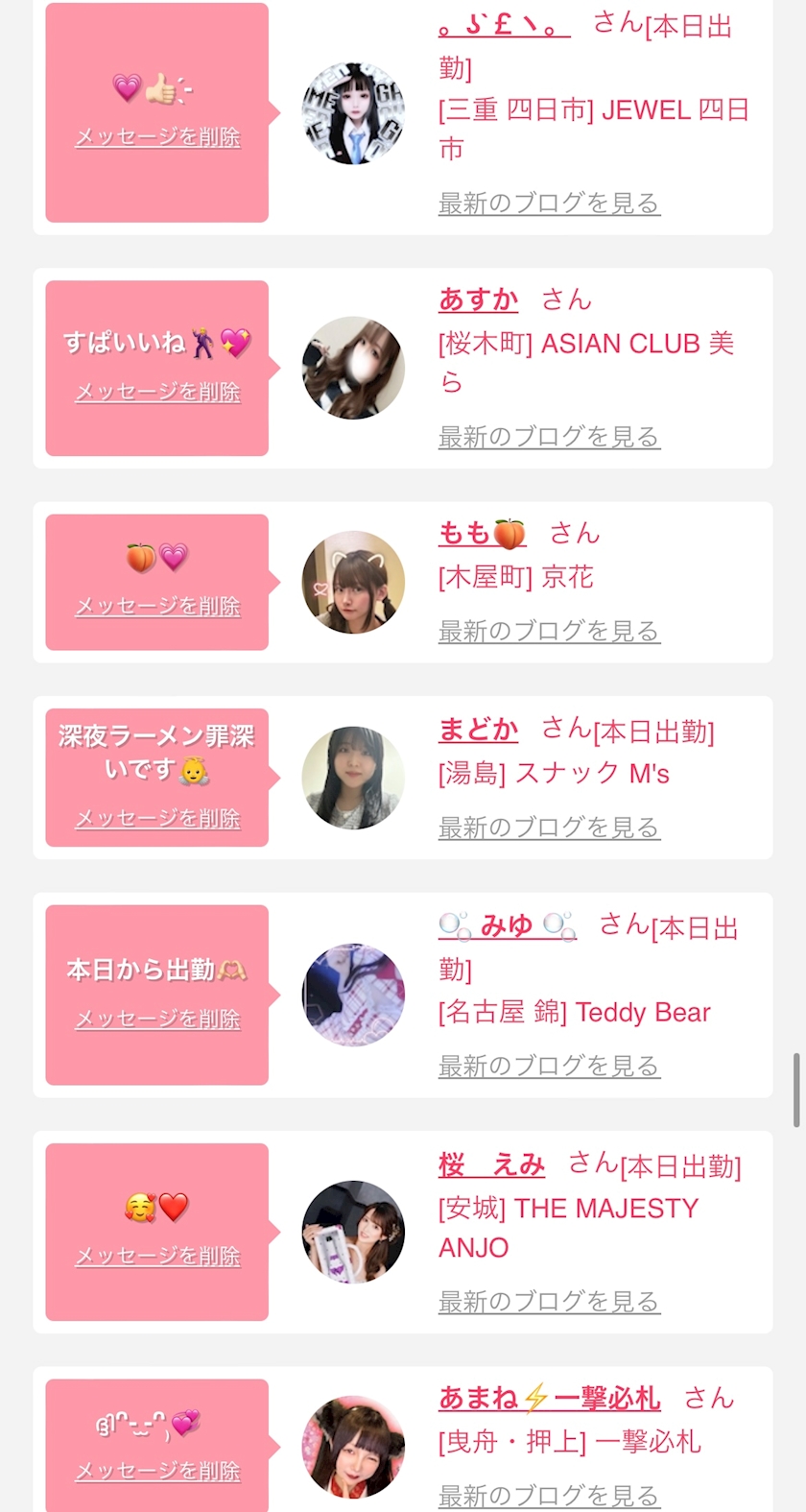Viewport: 806px width, 1512px height.
Task: Delete message sent to もも
Action: pyautogui.click(x=157, y=606)
